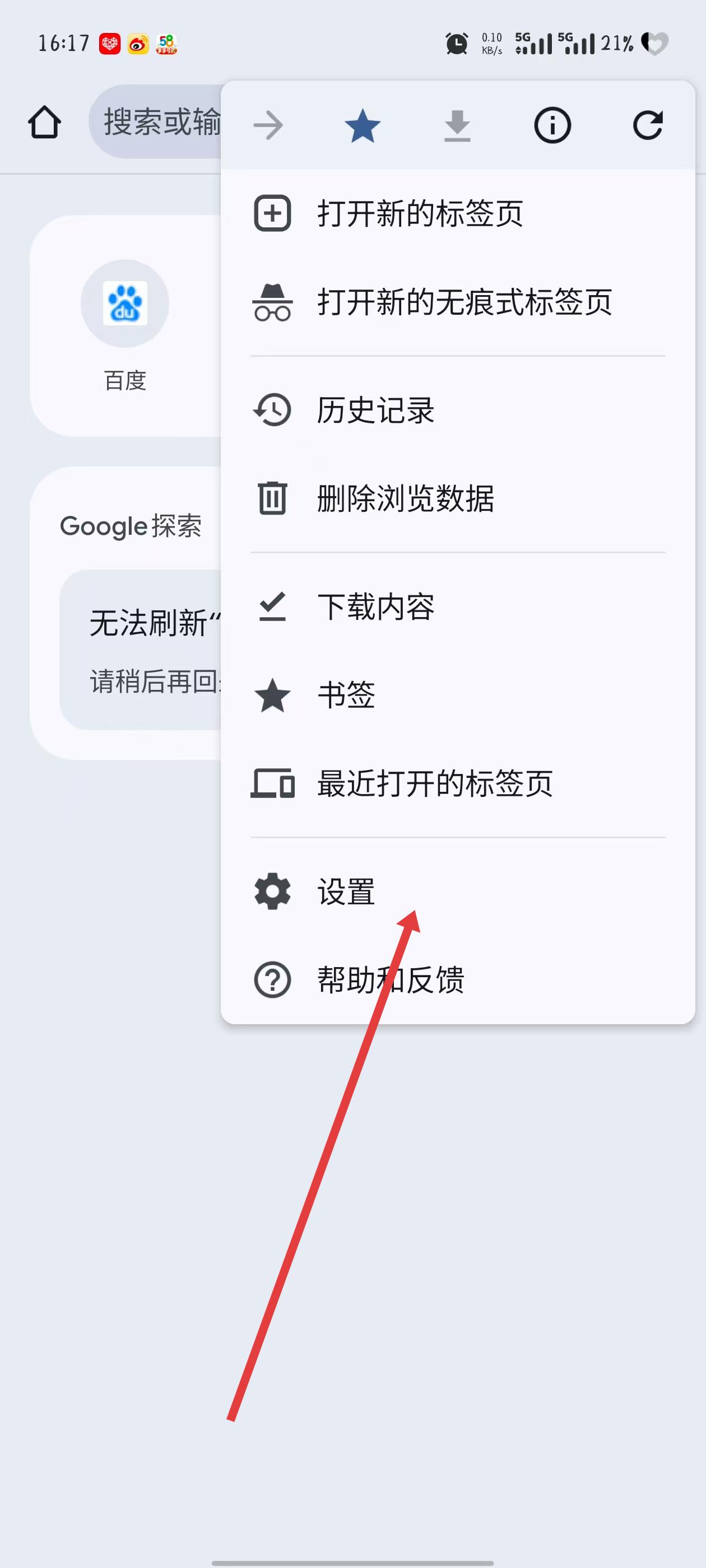Open a new tab (打开新的标签页)
The height and width of the screenshot is (1568, 706).
pyautogui.click(x=419, y=214)
